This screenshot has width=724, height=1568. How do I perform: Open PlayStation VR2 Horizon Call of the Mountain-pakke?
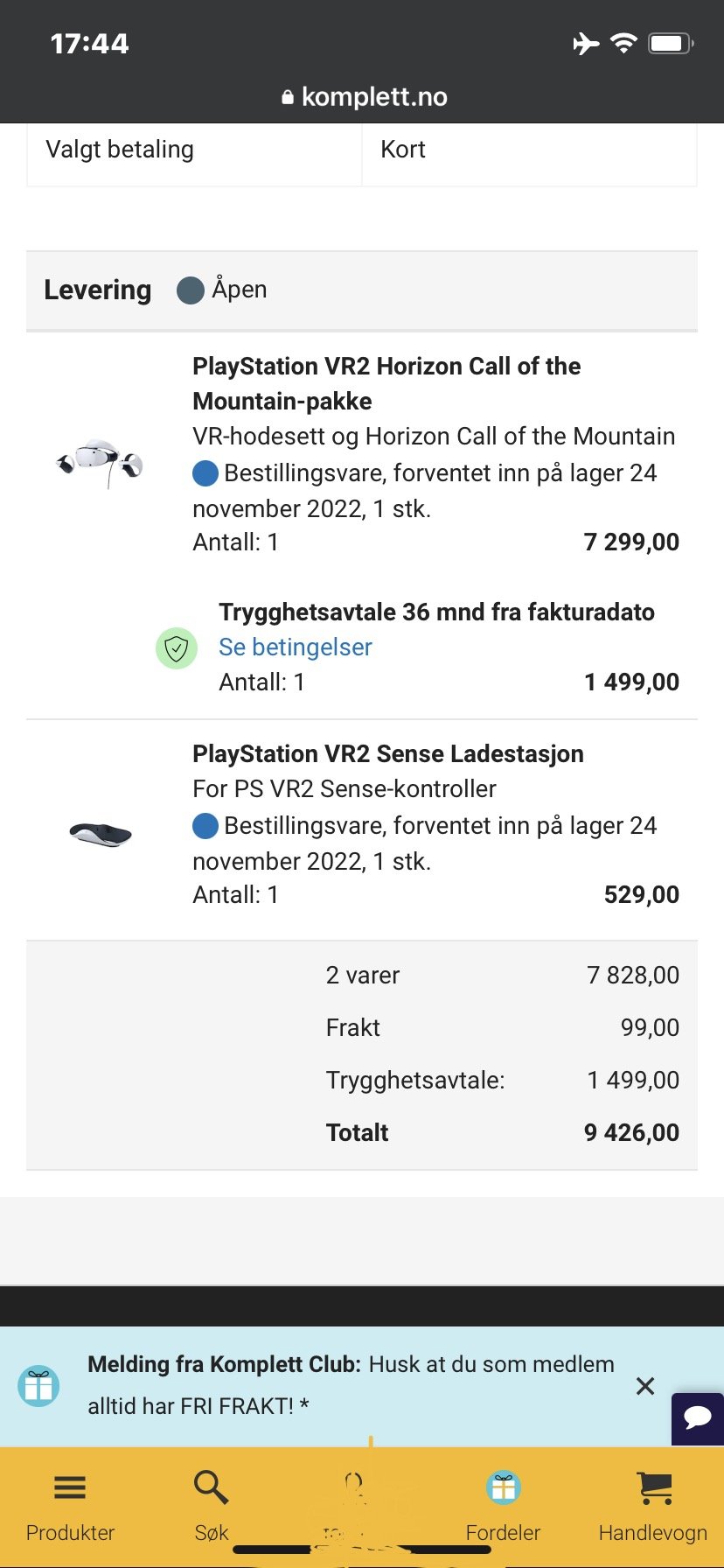386,383
